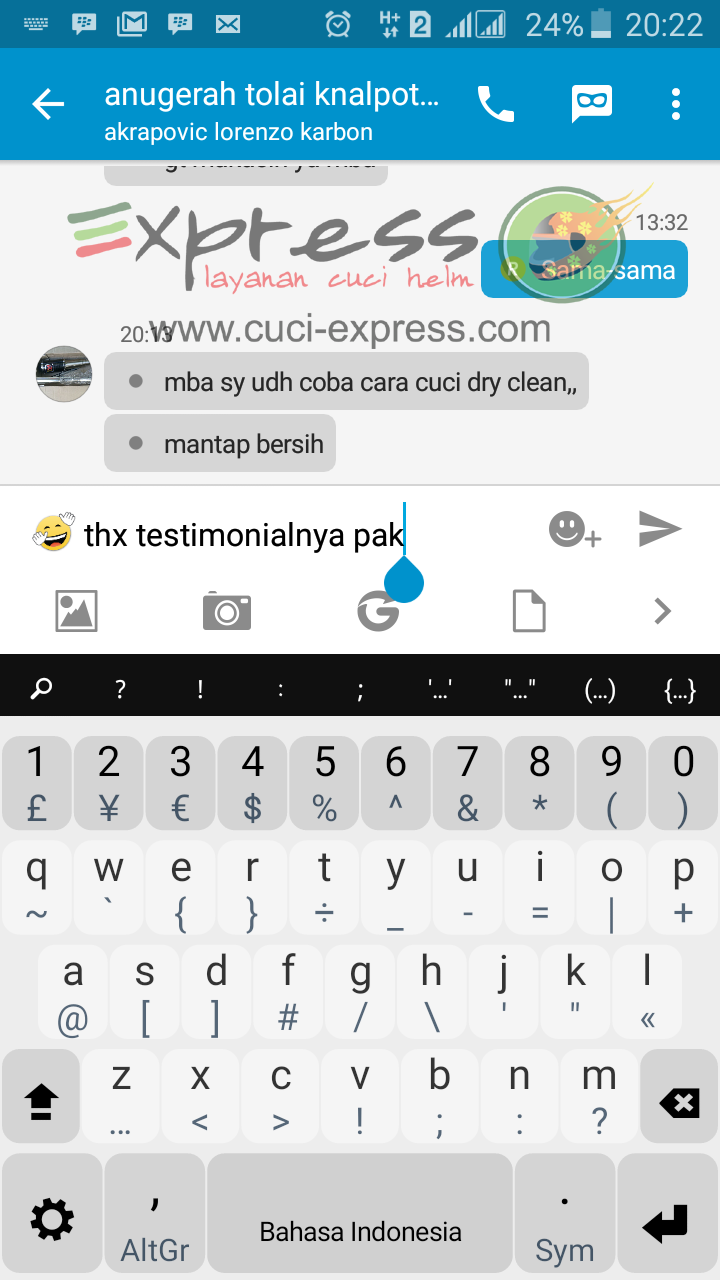Open the overflow menu
This screenshot has width=720, height=1280.
[676, 104]
